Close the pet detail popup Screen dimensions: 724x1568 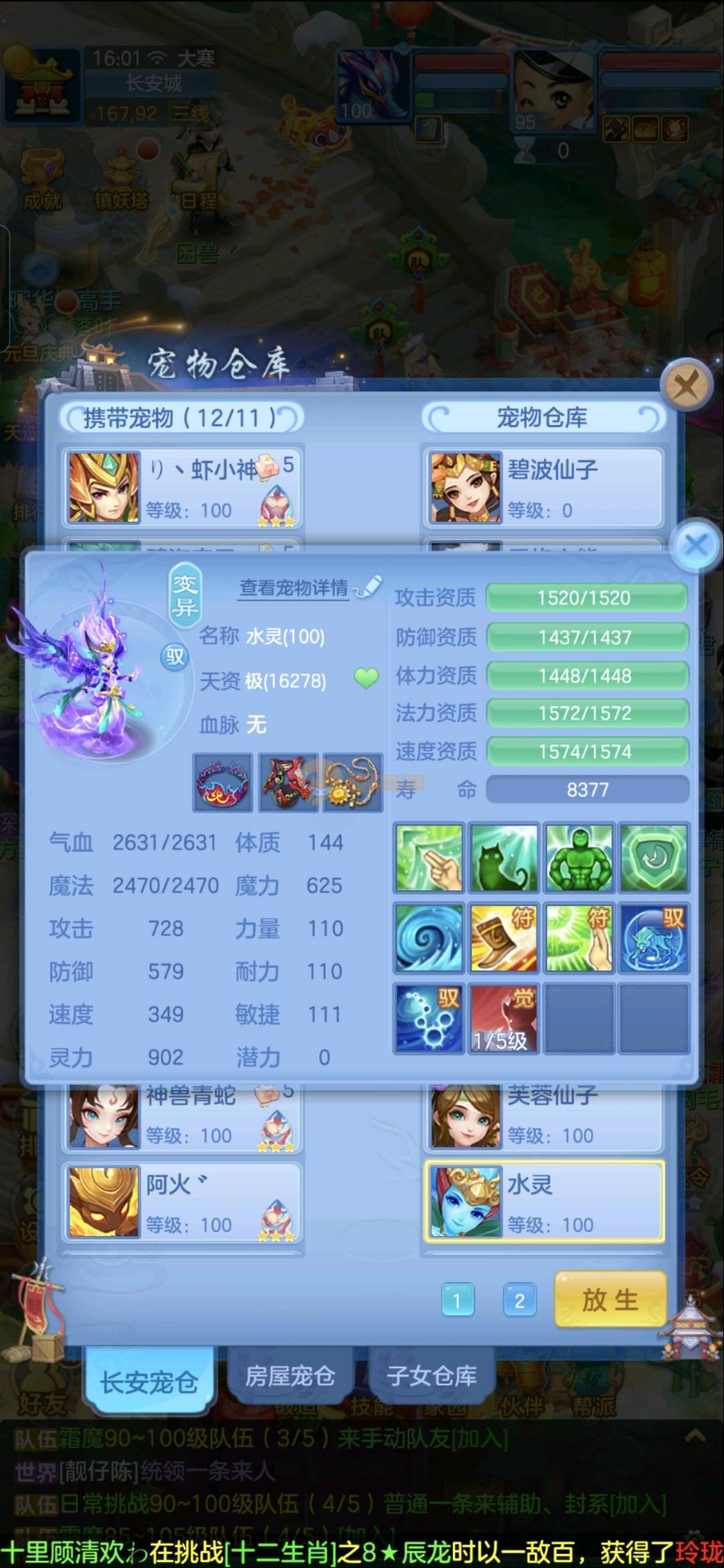click(x=696, y=545)
